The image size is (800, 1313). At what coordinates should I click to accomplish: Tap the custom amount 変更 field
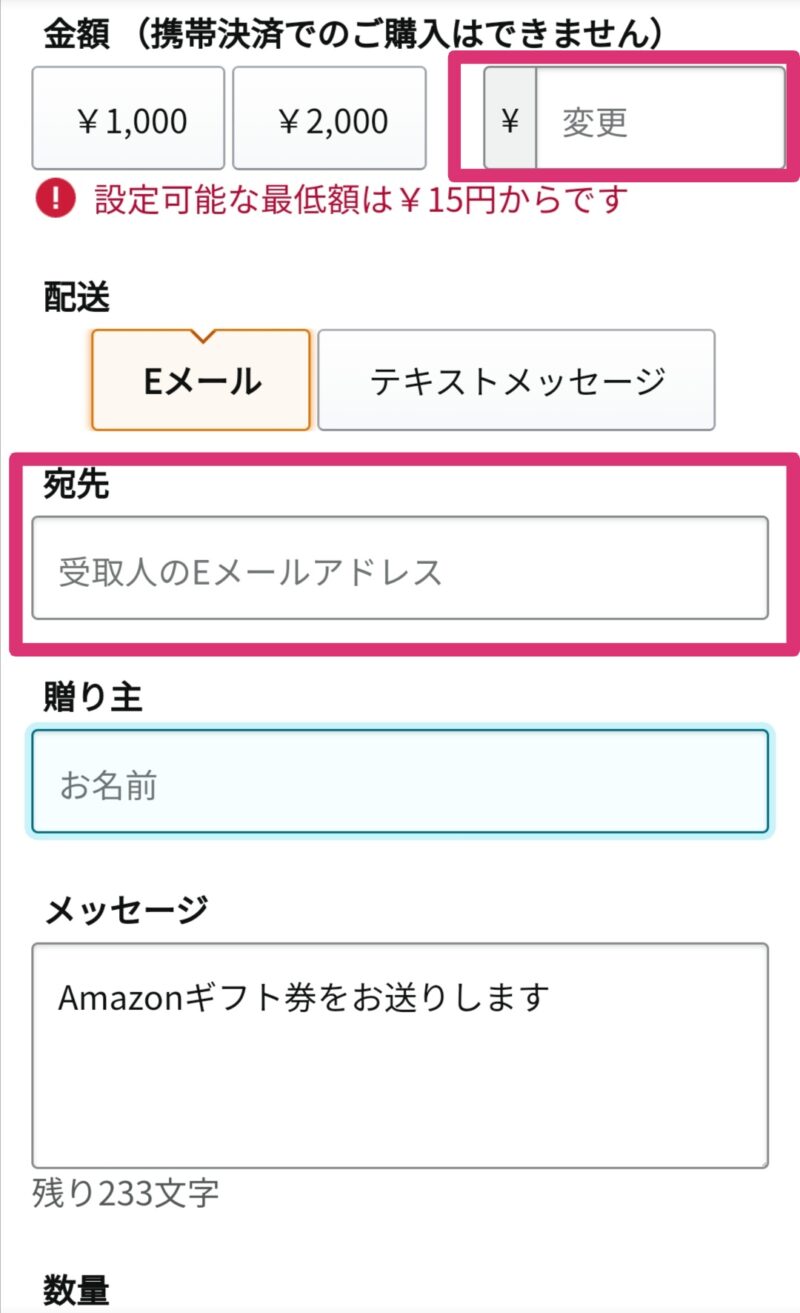pyautogui.click(x=660, y=118)
